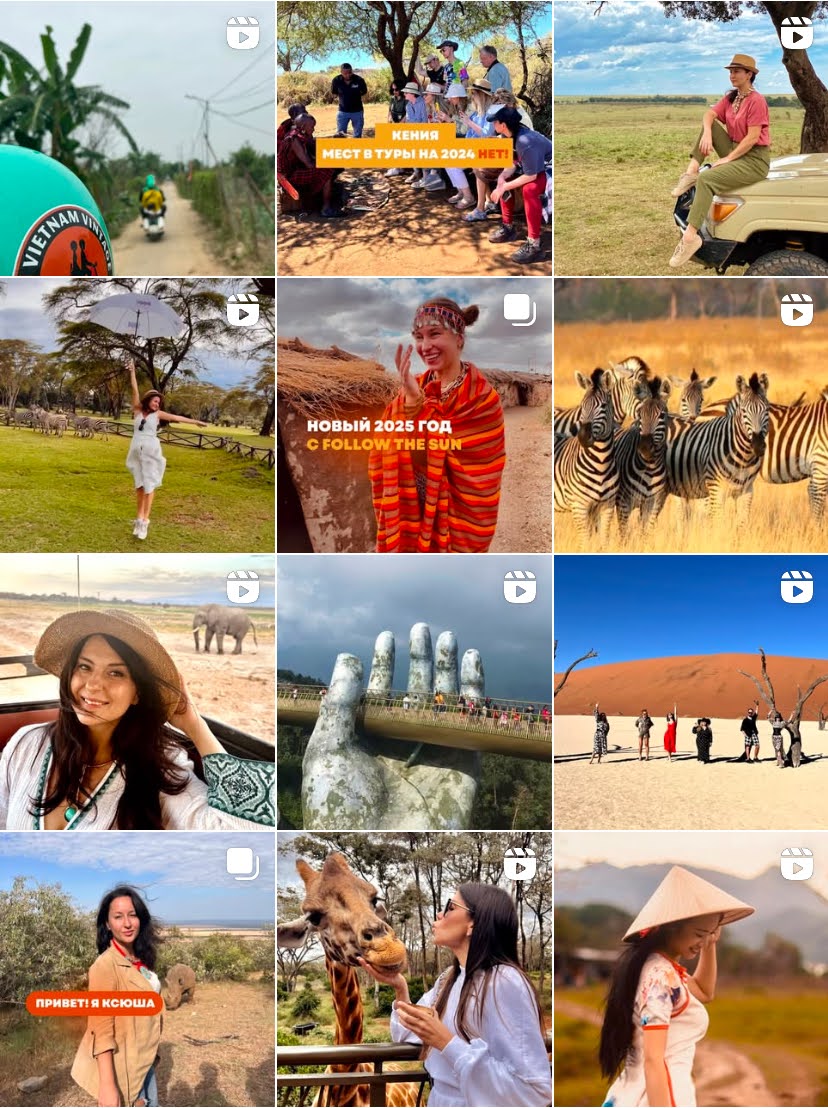This screenshot has height=1108, width=828.
Task: Open reel of woman sitting on jeep
Action: (x=691, y=138)
